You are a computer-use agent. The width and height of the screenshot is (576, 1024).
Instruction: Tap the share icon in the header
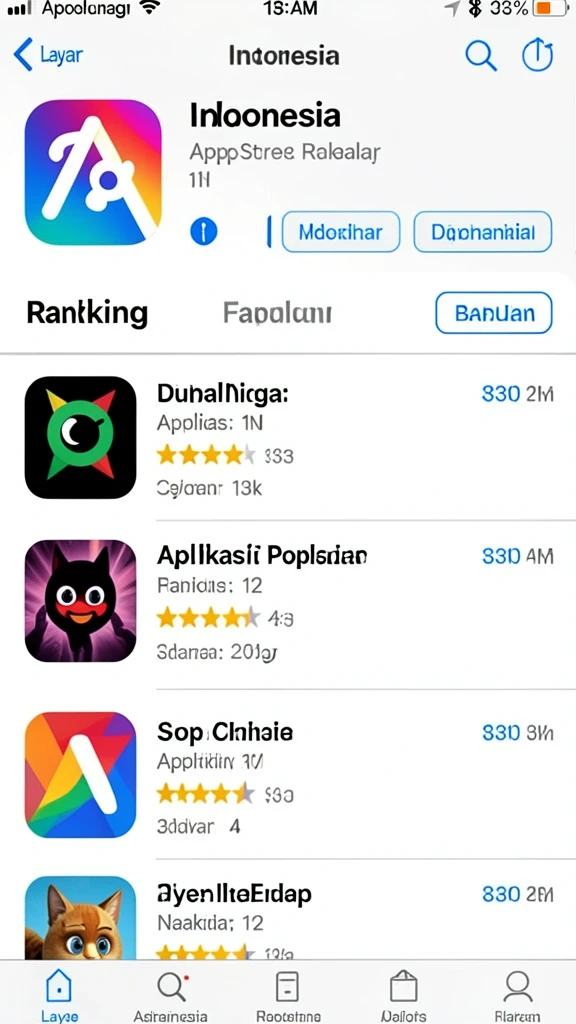coord(537,55)
